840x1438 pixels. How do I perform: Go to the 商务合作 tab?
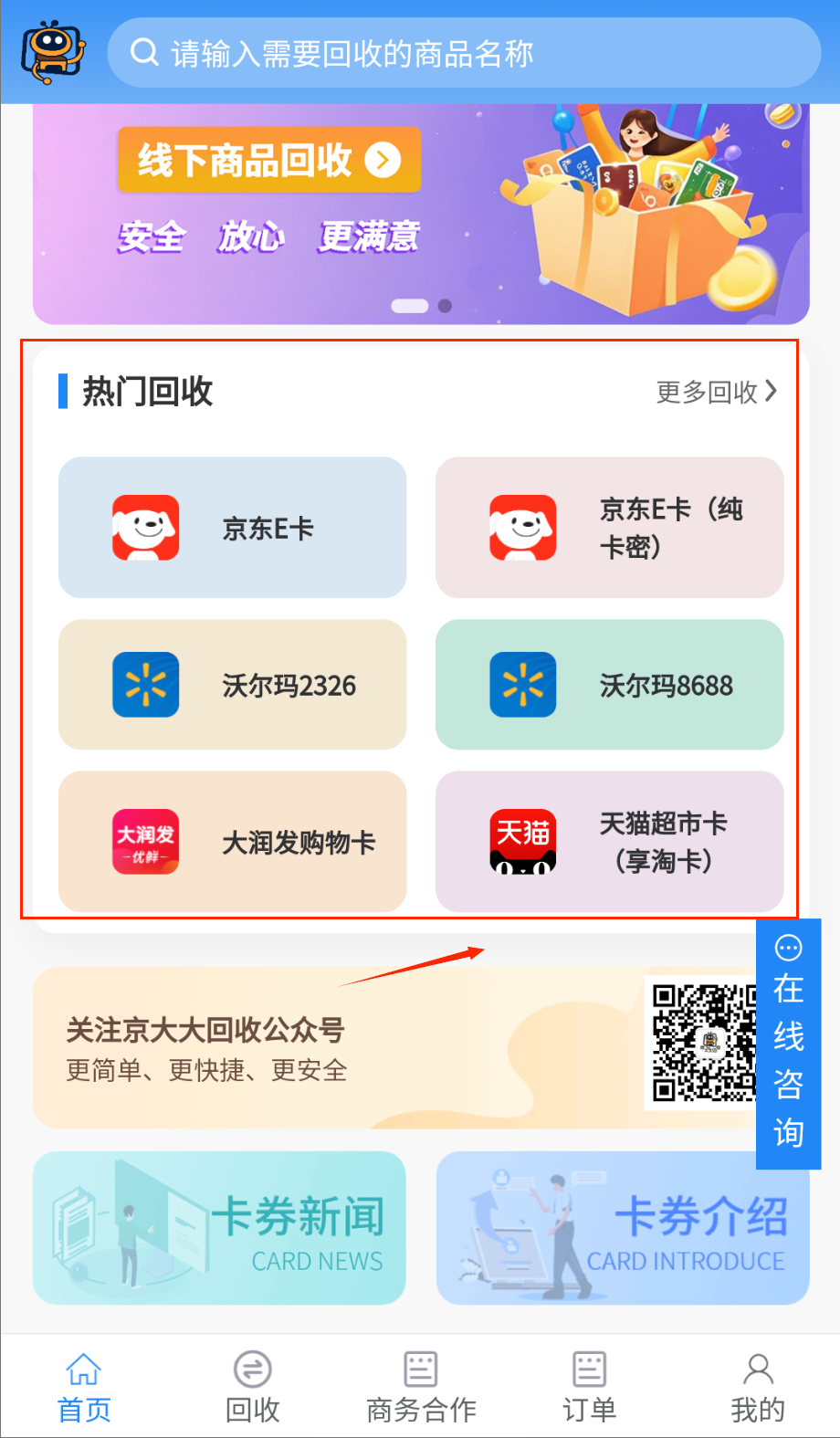pos(421,1387)
